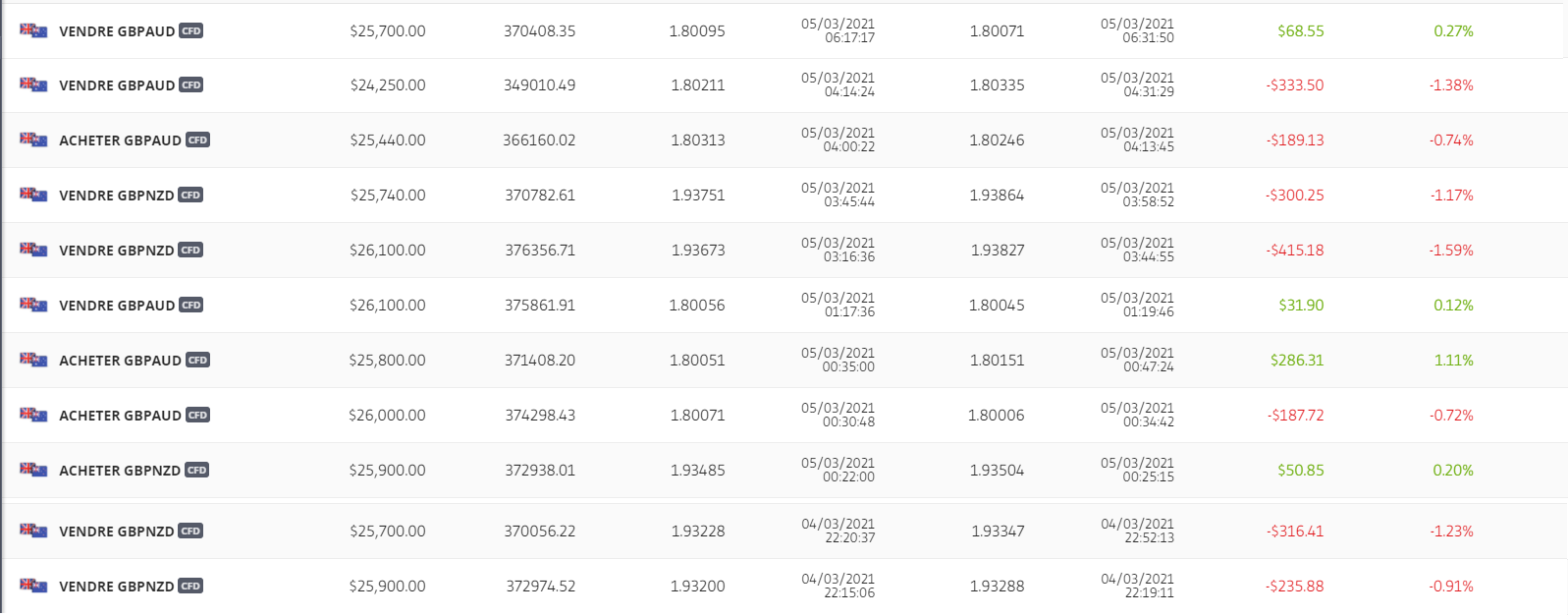View the ACHETER GBPAUD trade of $25,440.00

[120, 140]
